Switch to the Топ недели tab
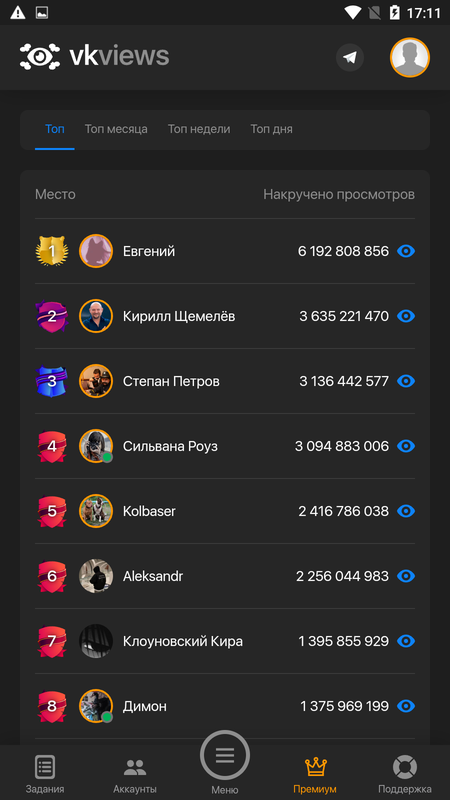Image resolution: width=450 pixels, height=800 pixels. click(199, 129)
